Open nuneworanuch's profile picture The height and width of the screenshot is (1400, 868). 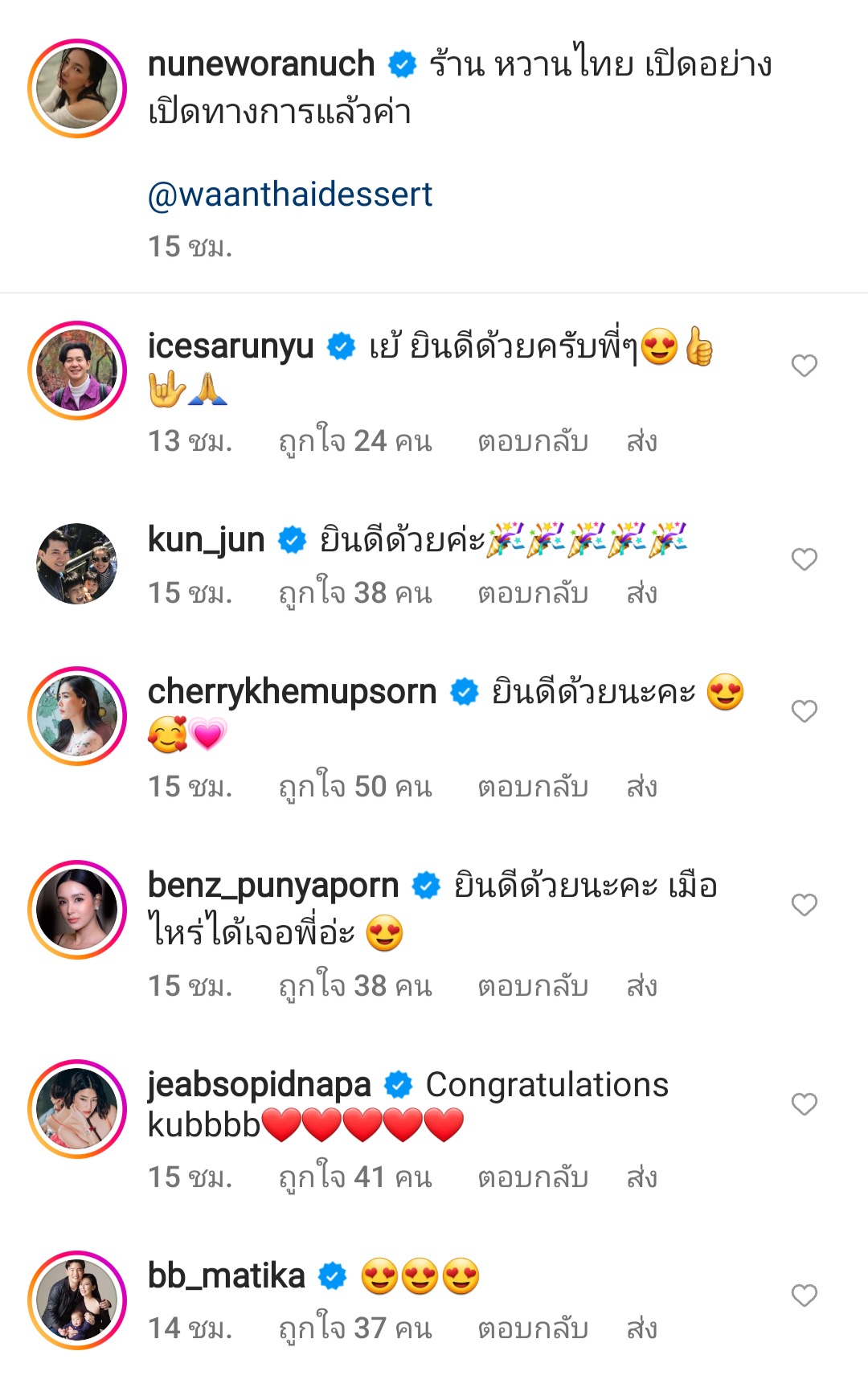(77, 88)
